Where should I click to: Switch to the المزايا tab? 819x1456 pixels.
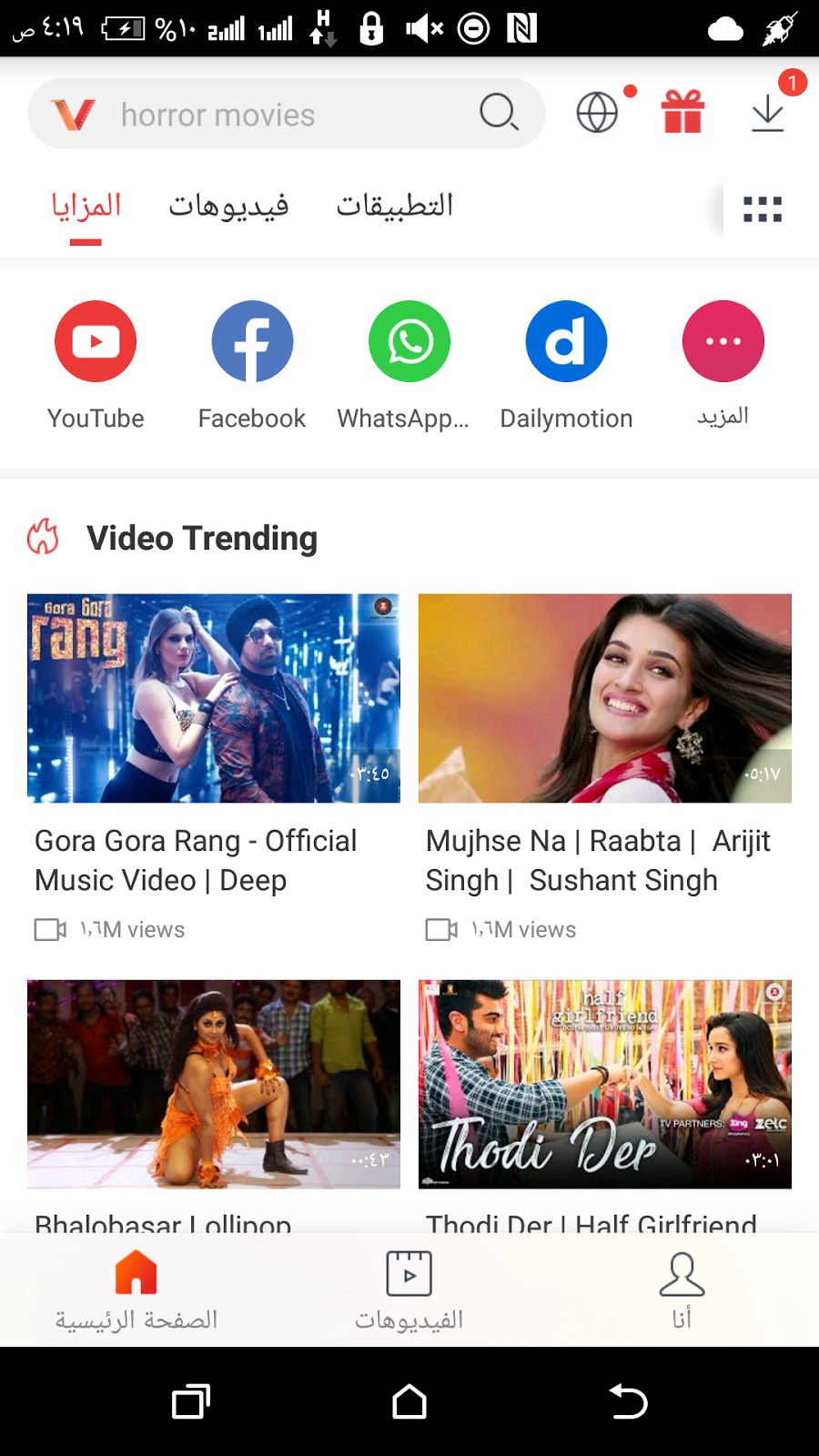86,206
